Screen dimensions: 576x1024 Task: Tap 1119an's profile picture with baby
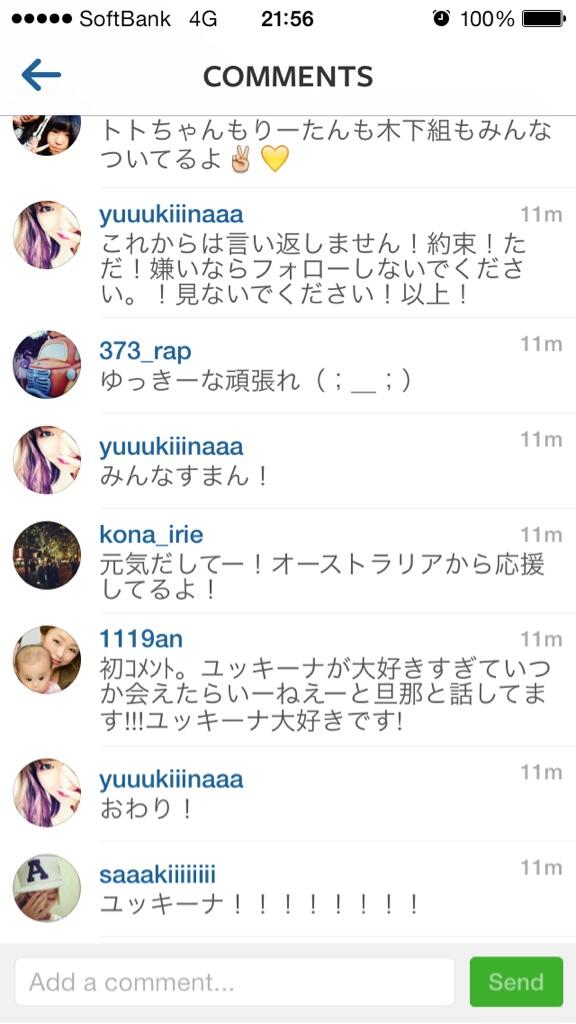click(47, 660)
